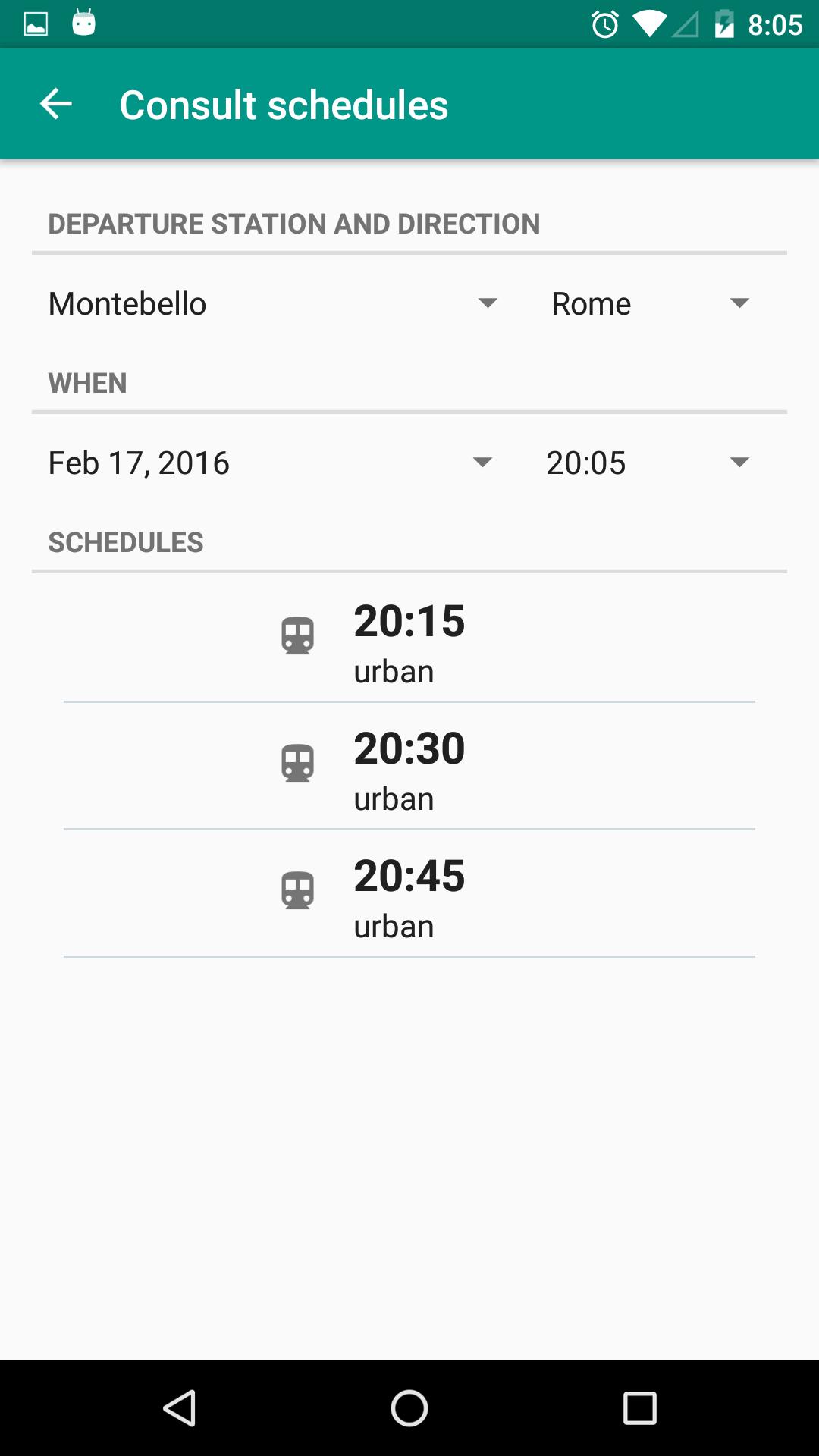
Task: Click the Consult schedules title
Action: click(284, 103)
